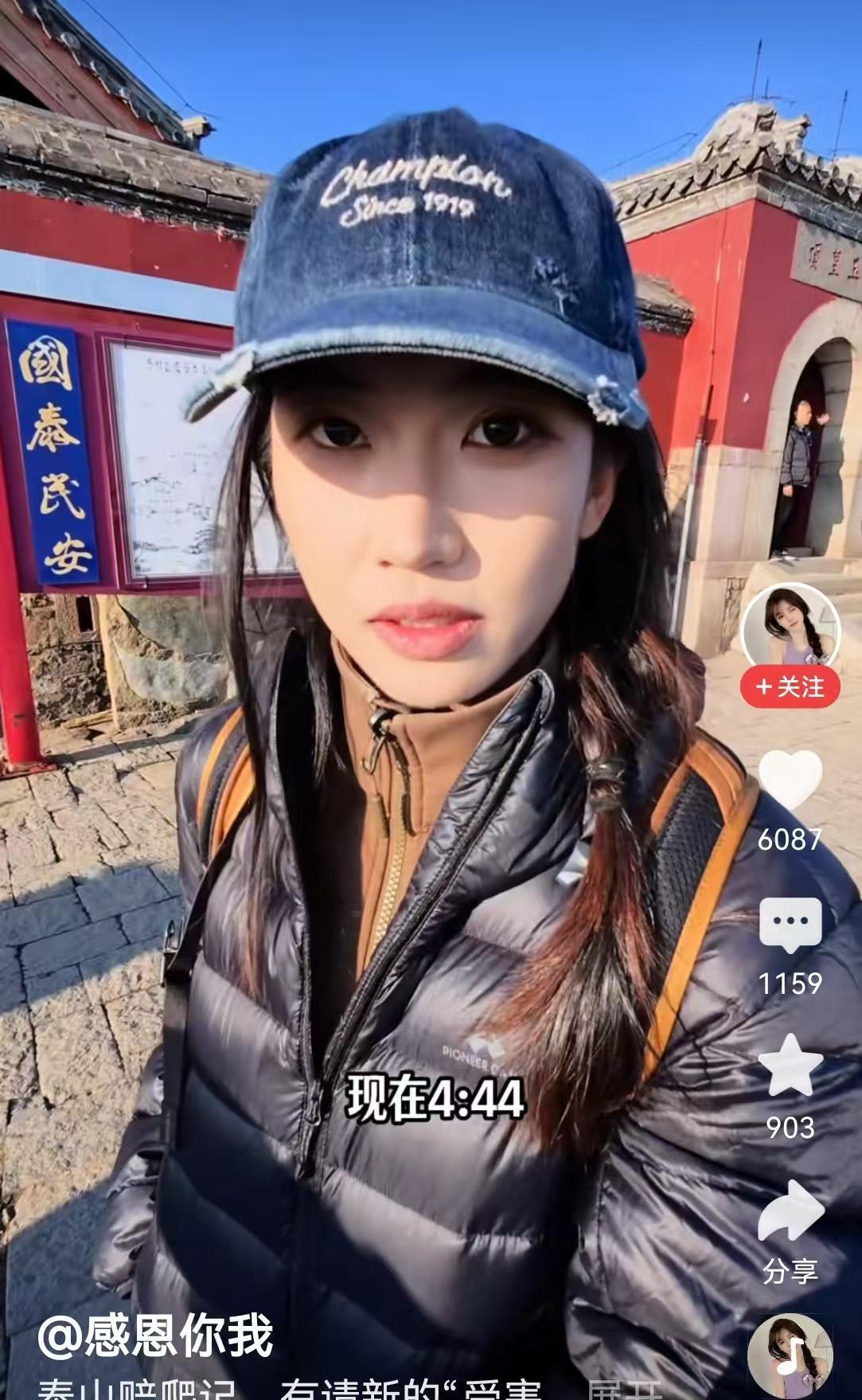This screenshot has height=1400, width=862.
Task: Like this video with the heart
Action: click(x=790, y=780)
